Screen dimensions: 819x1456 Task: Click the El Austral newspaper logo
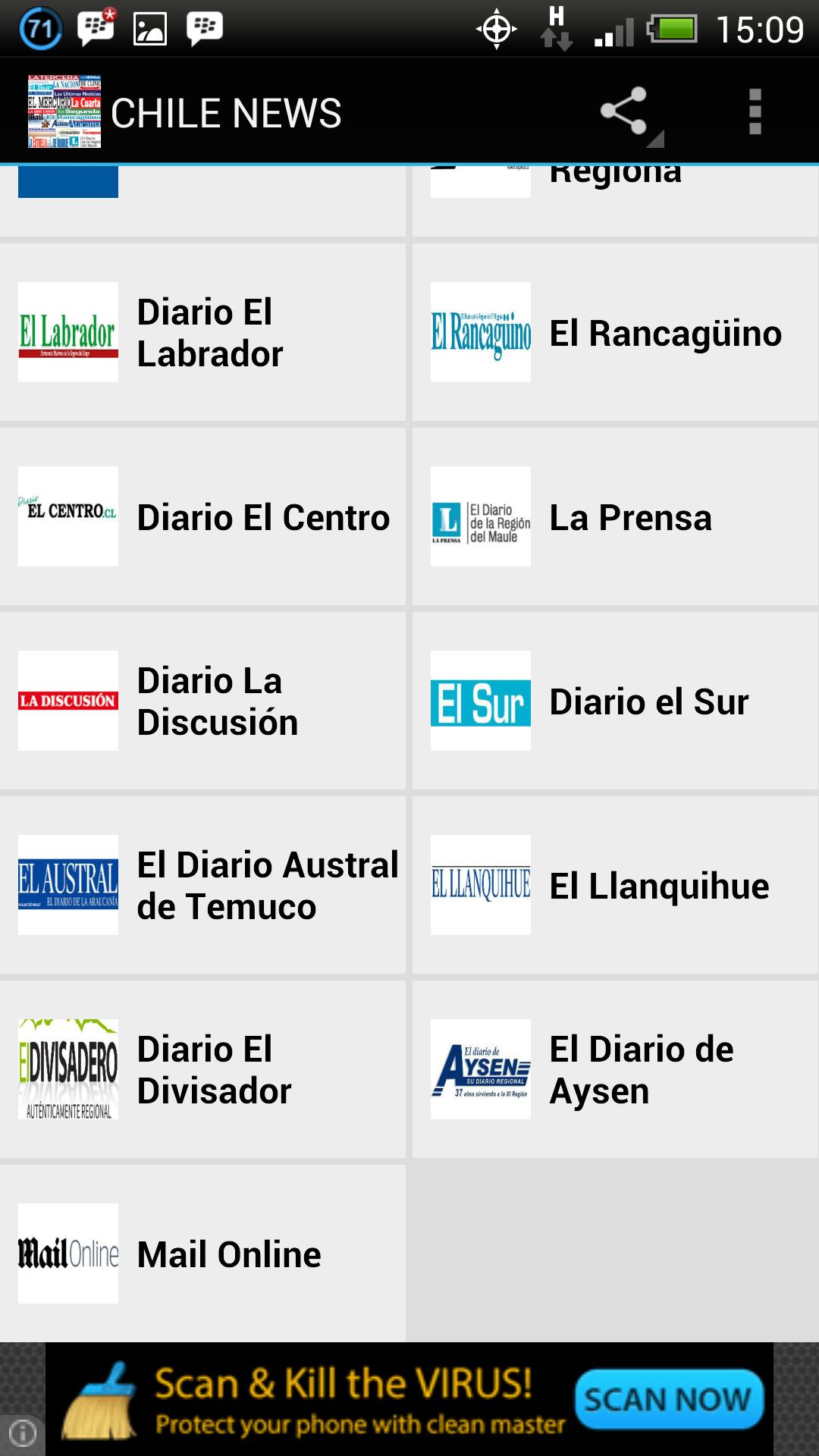67,885
